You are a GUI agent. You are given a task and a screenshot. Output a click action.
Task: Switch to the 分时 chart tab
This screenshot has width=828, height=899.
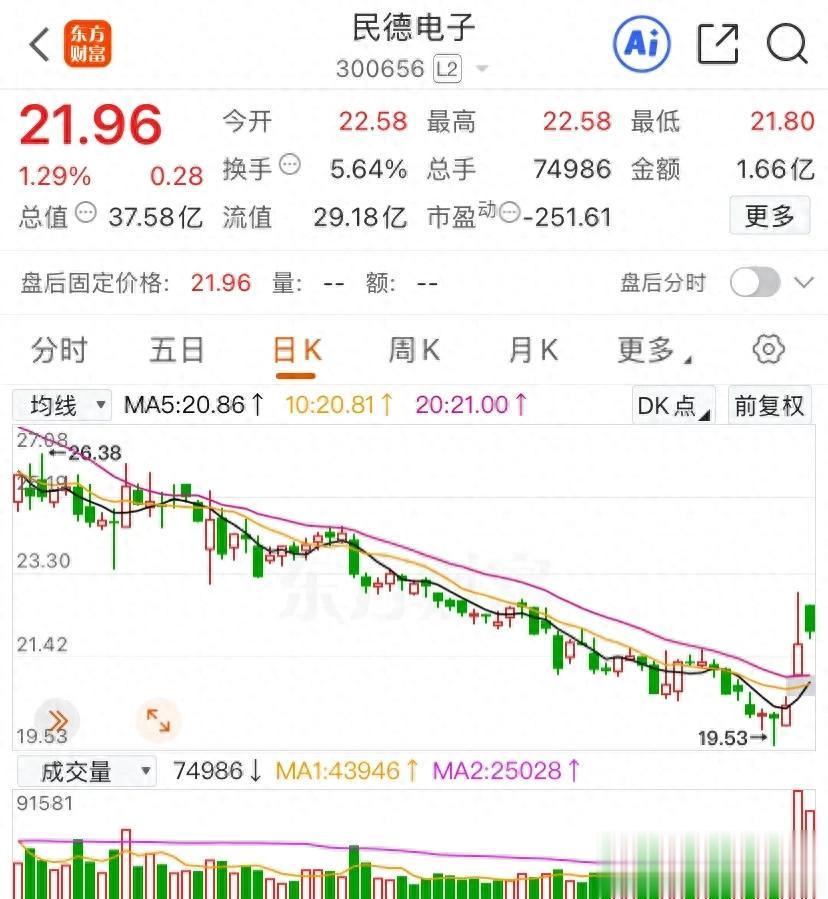[x=59, y=350]
